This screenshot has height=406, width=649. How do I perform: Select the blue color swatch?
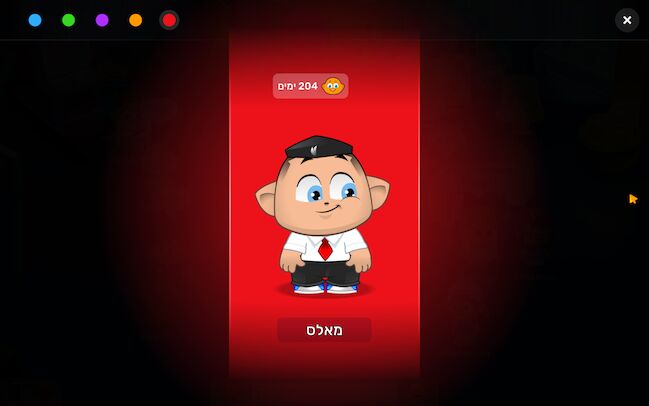tap(35, 20)
